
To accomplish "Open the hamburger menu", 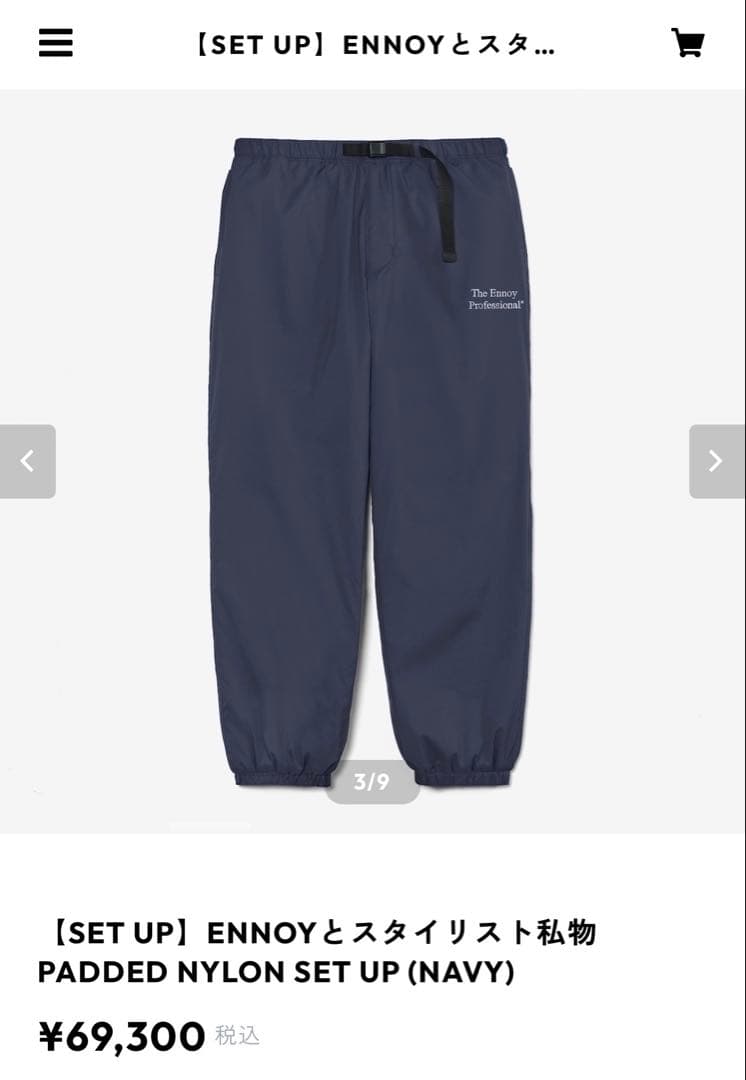I will 55,43.
